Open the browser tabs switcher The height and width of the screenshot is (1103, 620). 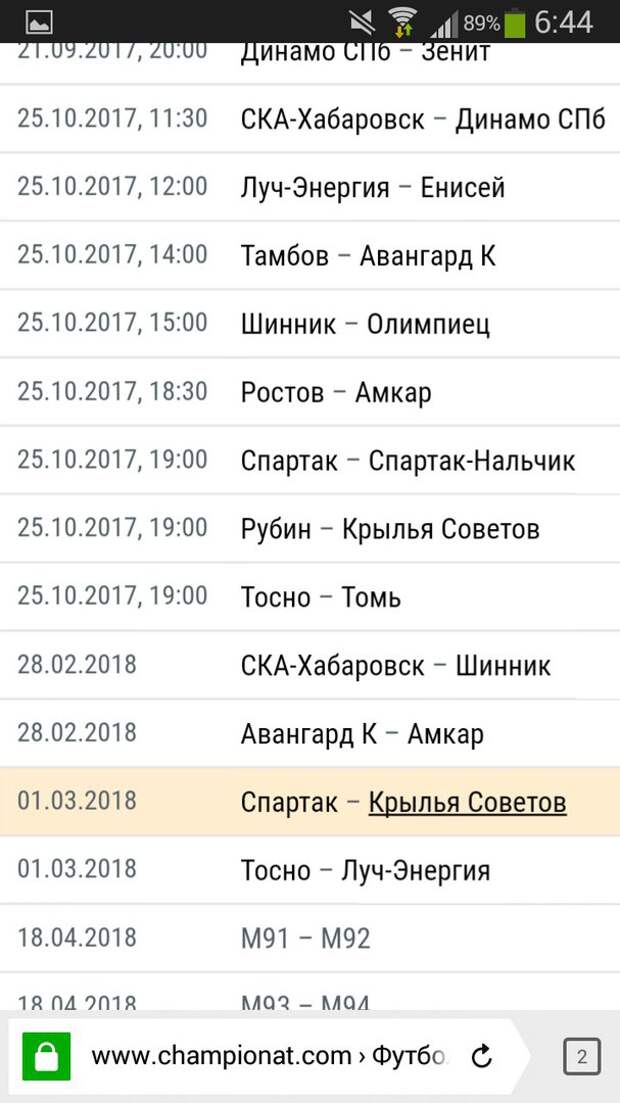pyautogui.click(x=581, y=1056)
